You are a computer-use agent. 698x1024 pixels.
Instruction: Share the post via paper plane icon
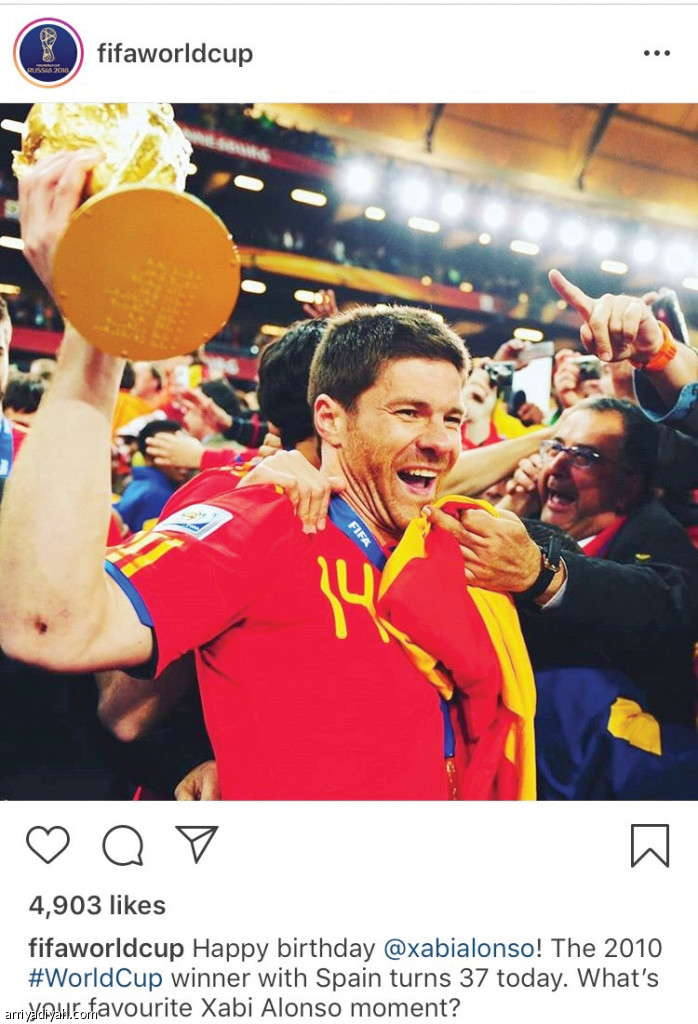197,845
